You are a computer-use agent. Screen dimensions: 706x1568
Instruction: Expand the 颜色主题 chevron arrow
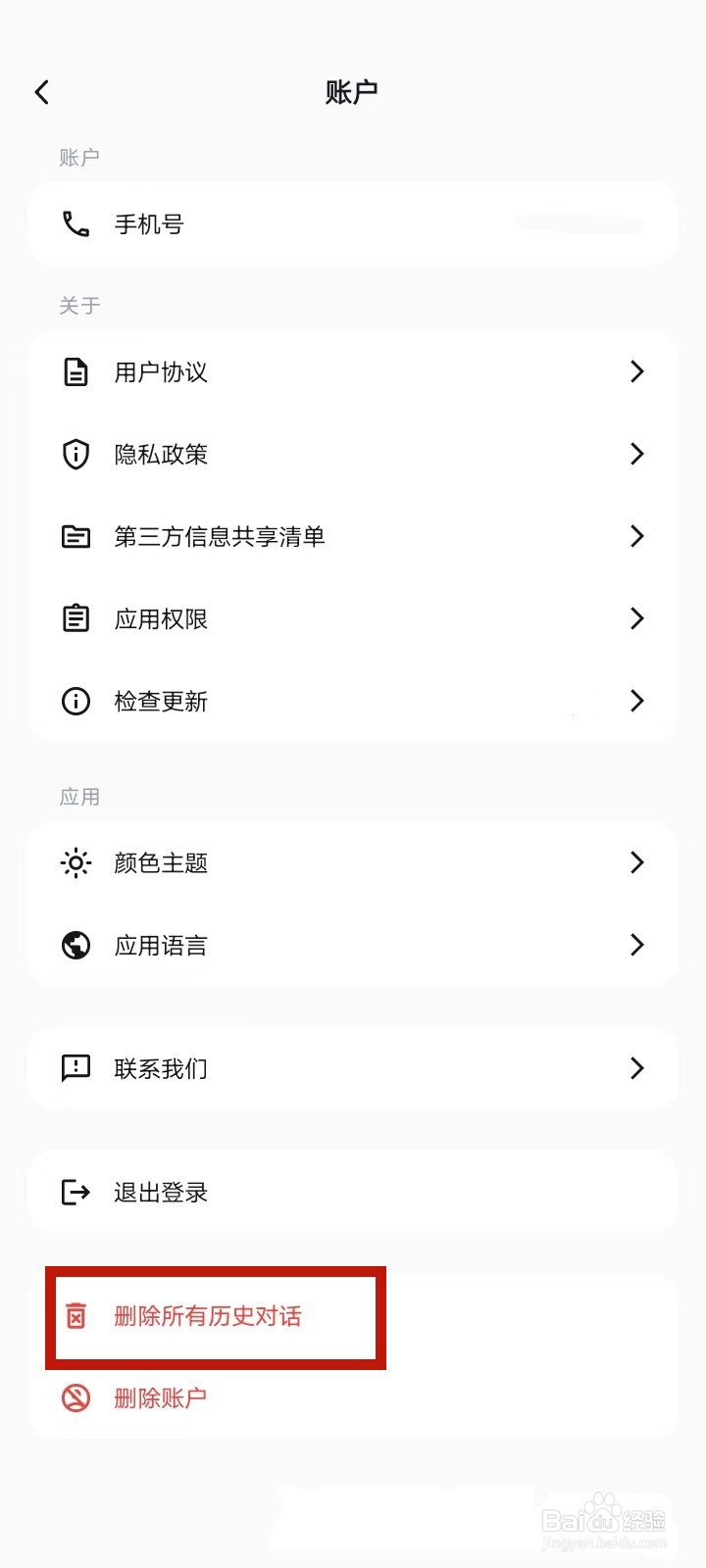click(636, 862)
